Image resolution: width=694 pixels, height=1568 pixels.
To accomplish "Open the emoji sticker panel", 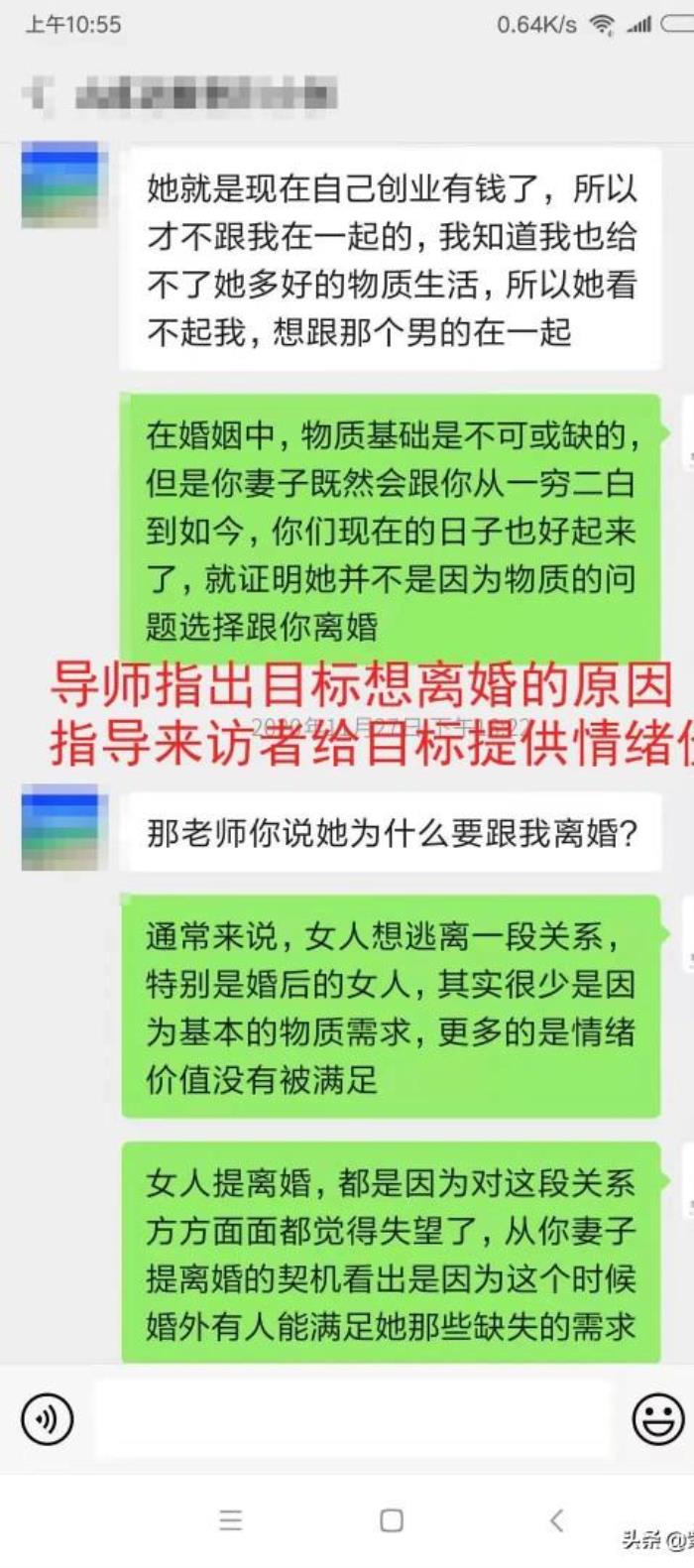I will coord(657,1418).
